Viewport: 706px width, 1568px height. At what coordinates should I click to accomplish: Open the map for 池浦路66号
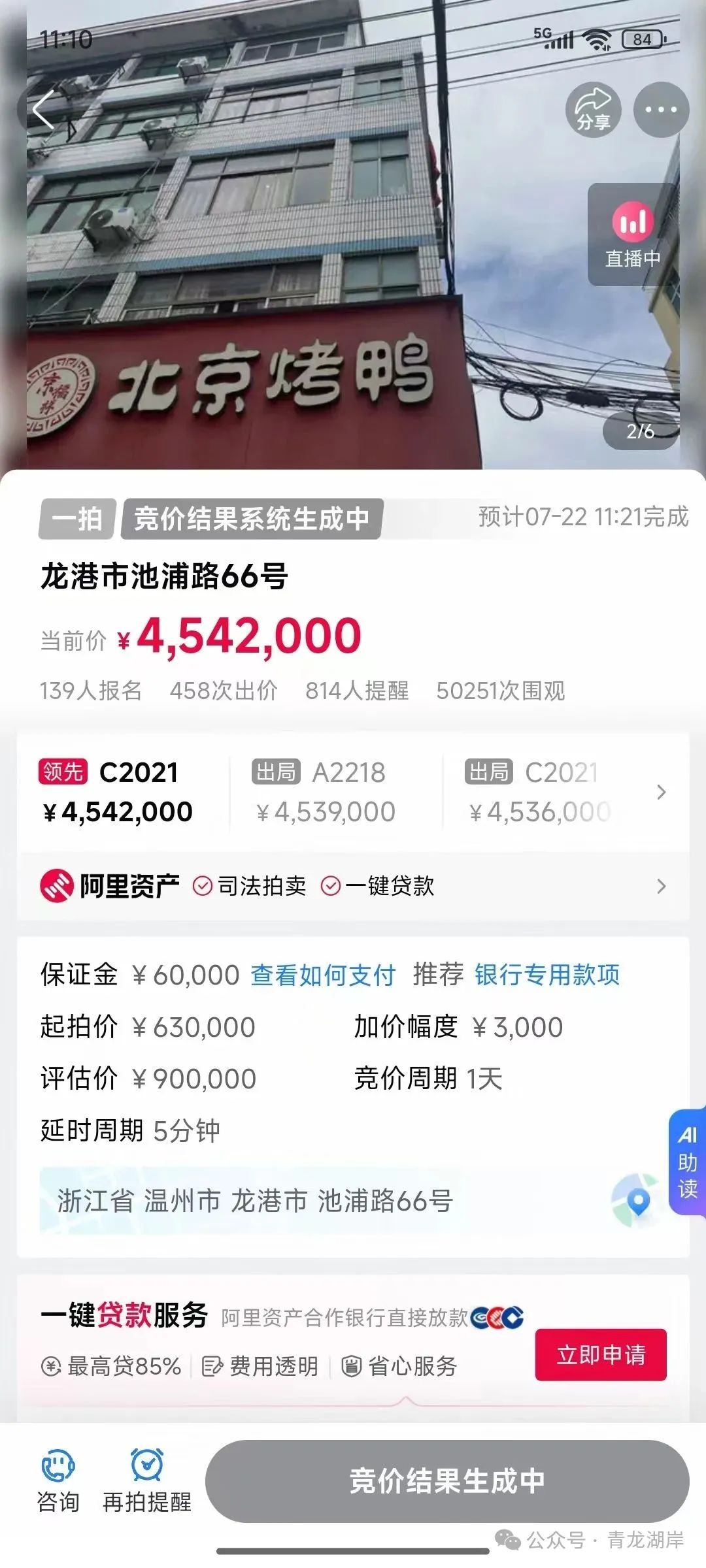click(x=635, y=1200)
